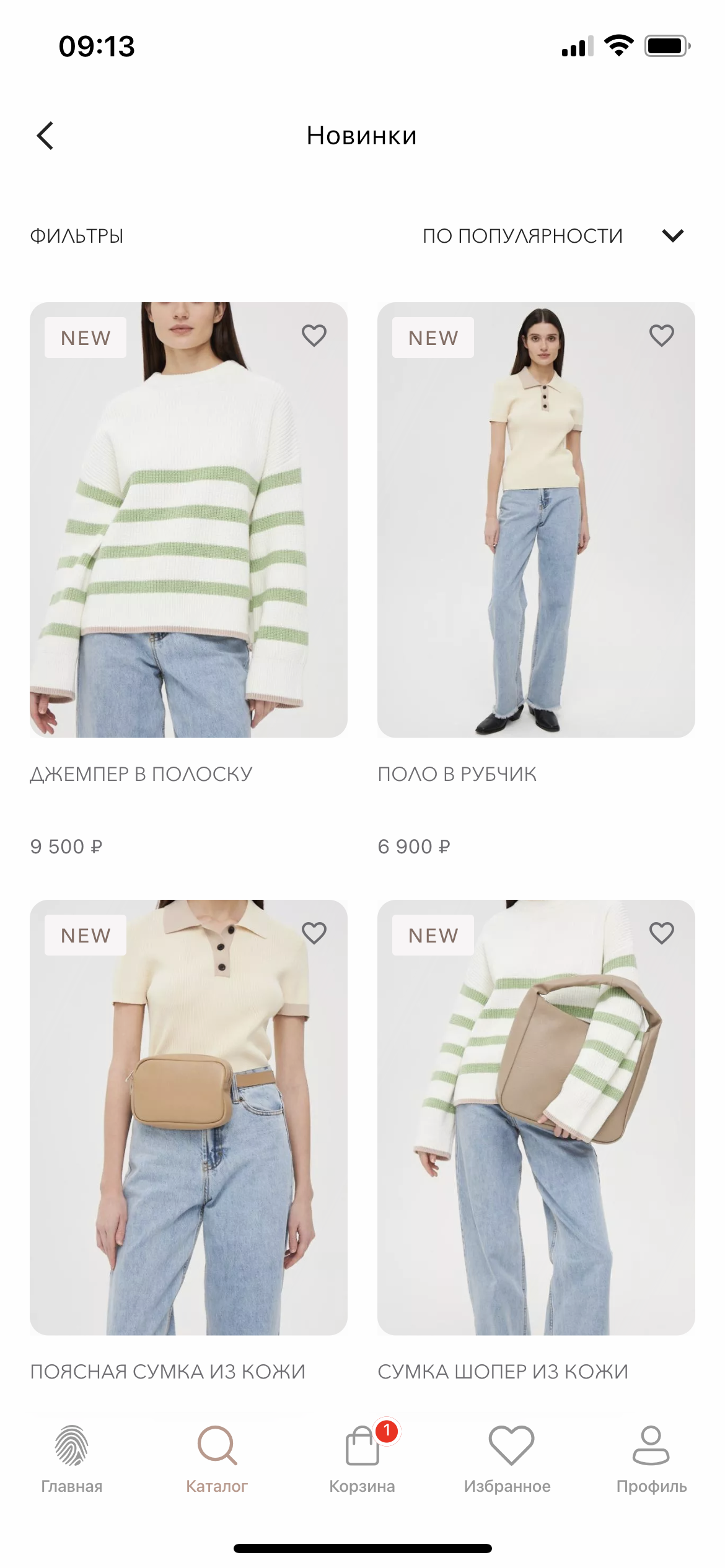Add ДЖЕМПЕР В ПОЛОСКУ to favorites

(314, 336)
